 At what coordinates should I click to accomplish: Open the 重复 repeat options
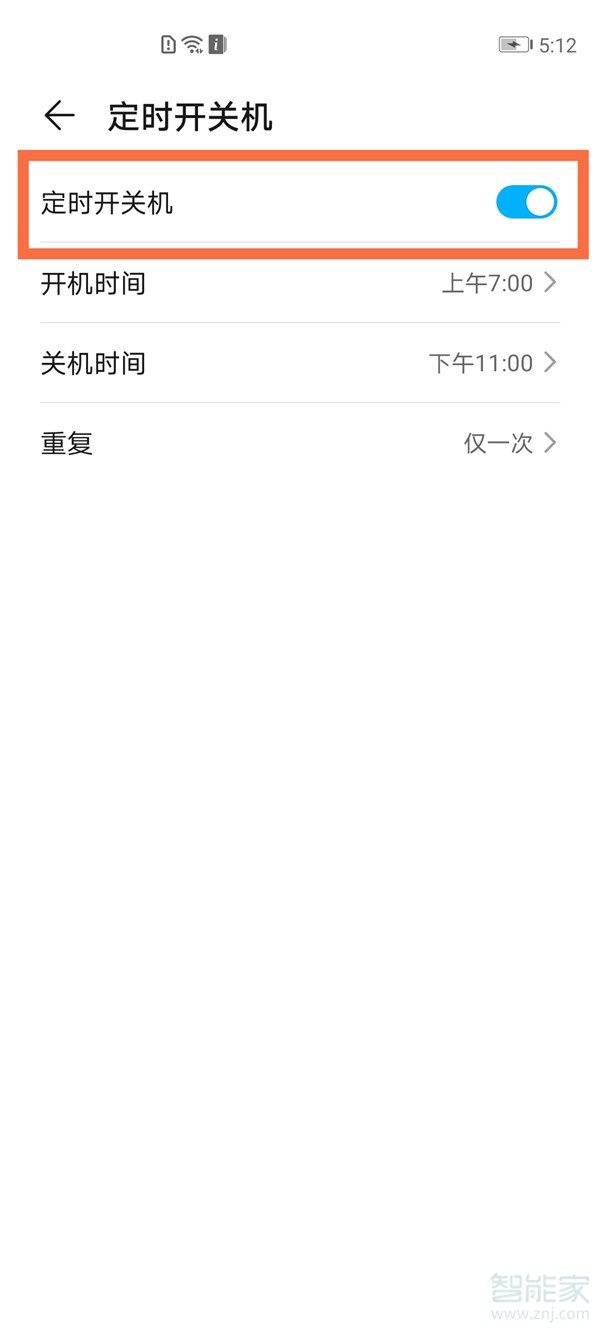click(300, 443)
